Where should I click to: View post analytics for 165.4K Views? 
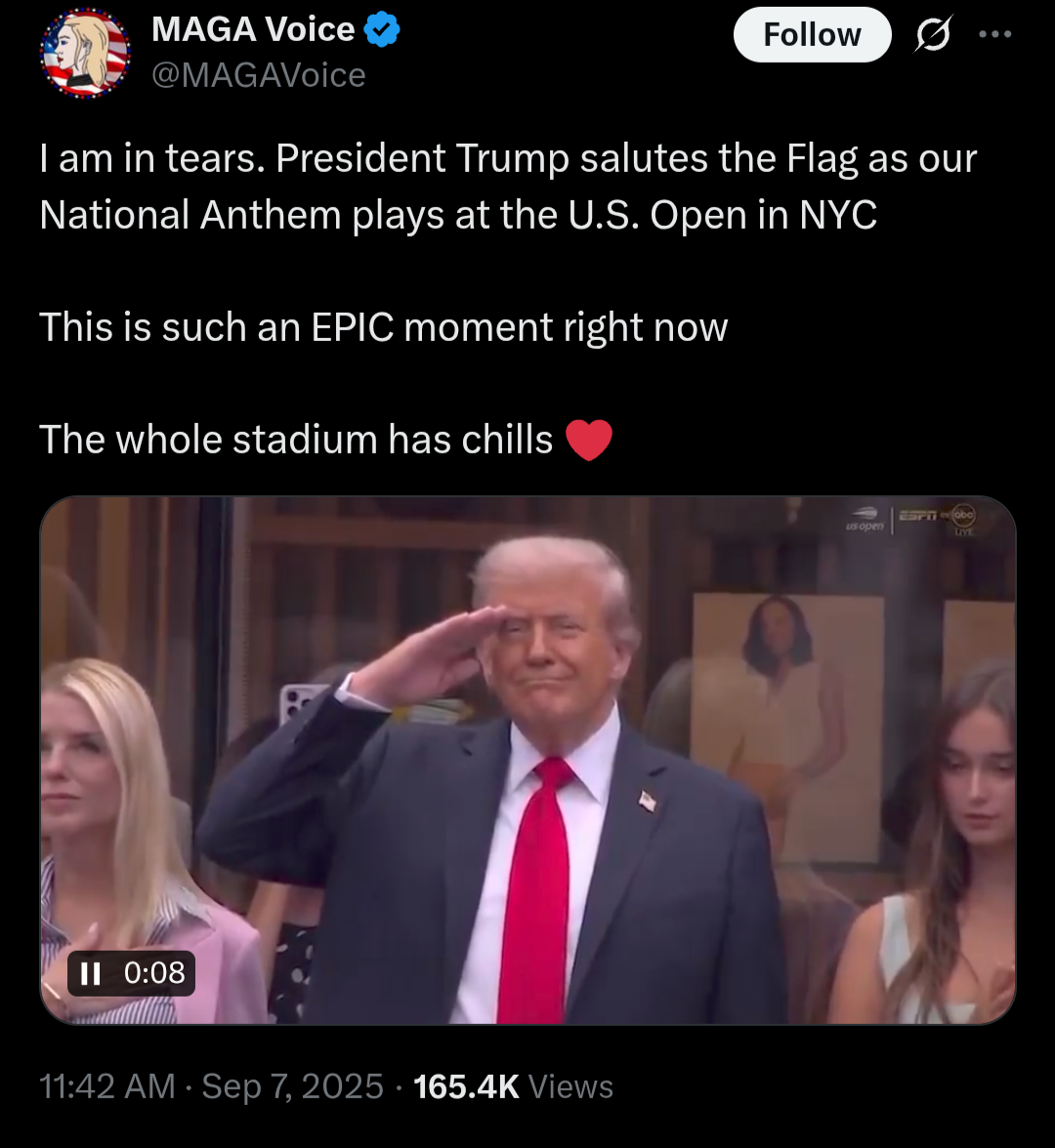tap(513, 1086)
